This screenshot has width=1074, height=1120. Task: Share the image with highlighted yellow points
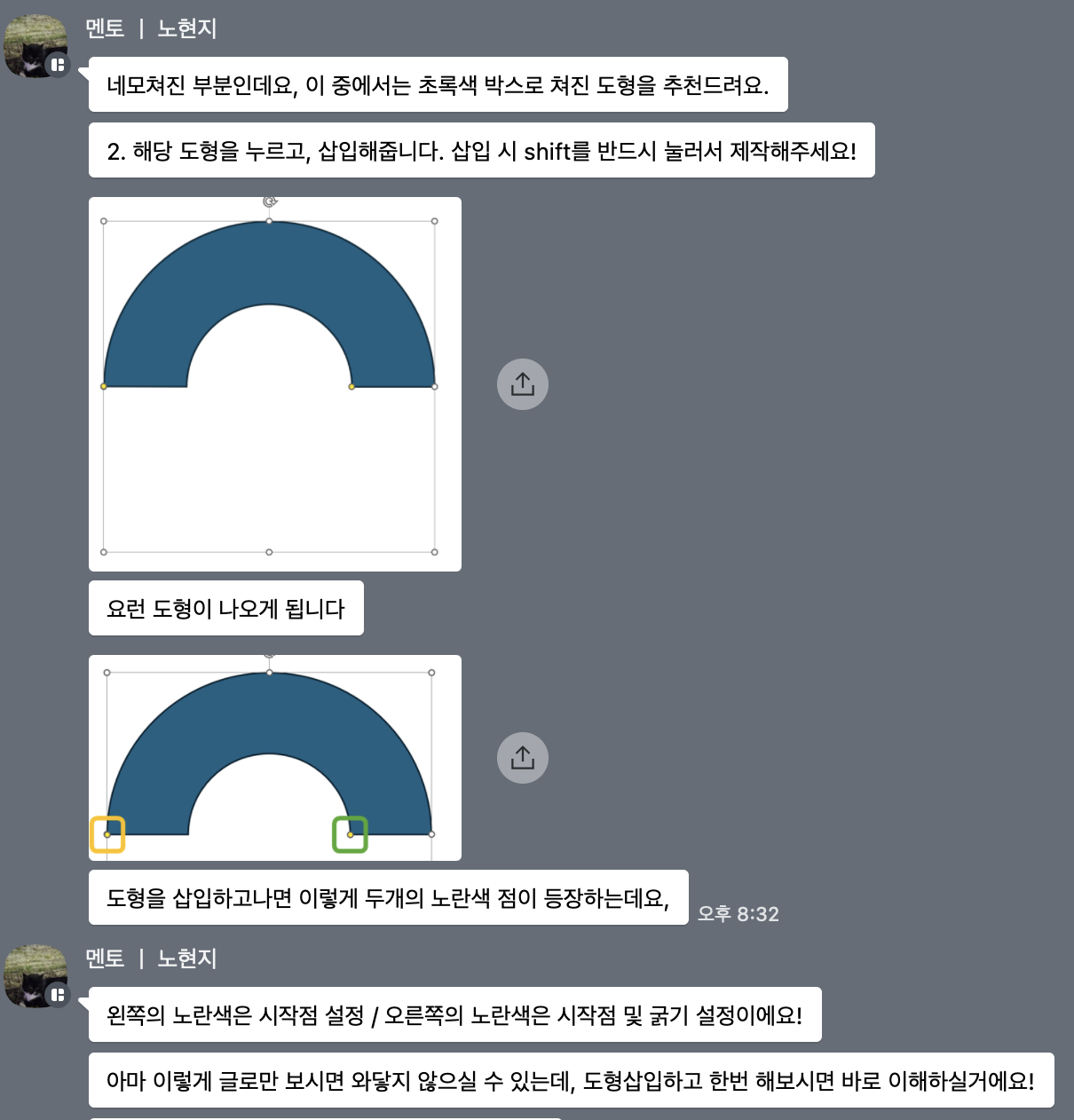(x=522, y=758)
